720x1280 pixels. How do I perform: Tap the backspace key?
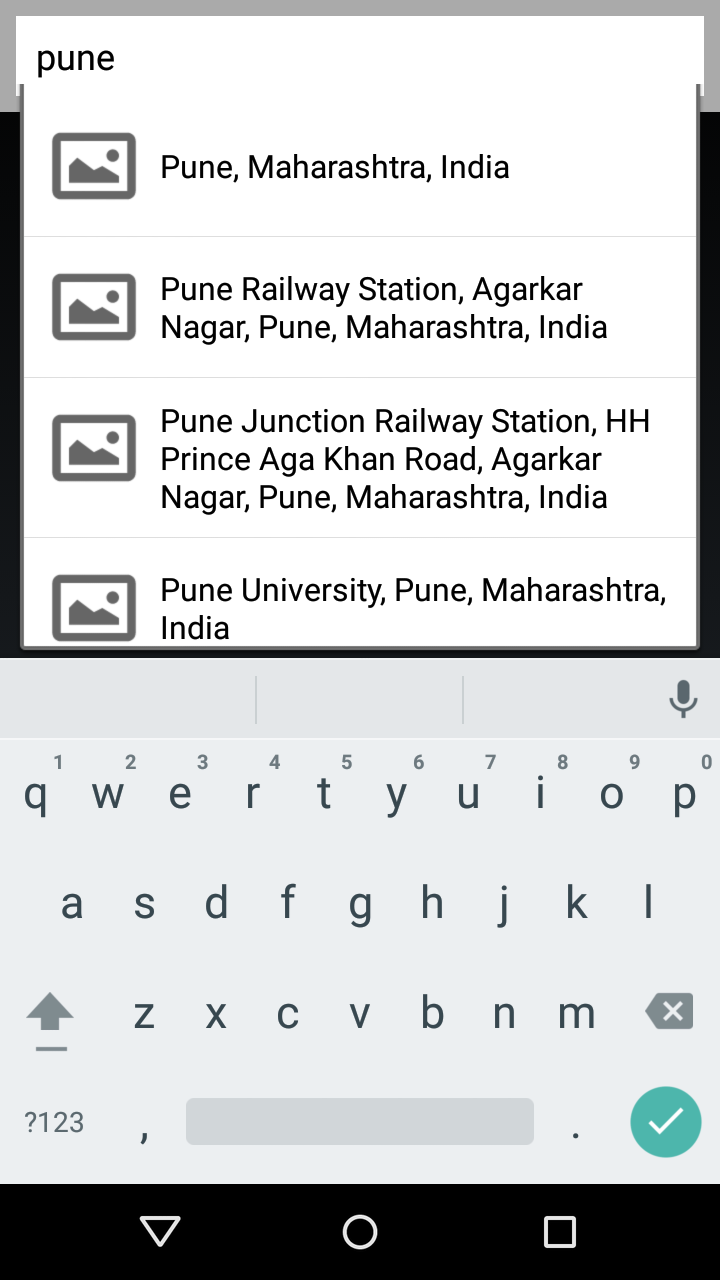pyautogui.click(x=669, y=1012)
